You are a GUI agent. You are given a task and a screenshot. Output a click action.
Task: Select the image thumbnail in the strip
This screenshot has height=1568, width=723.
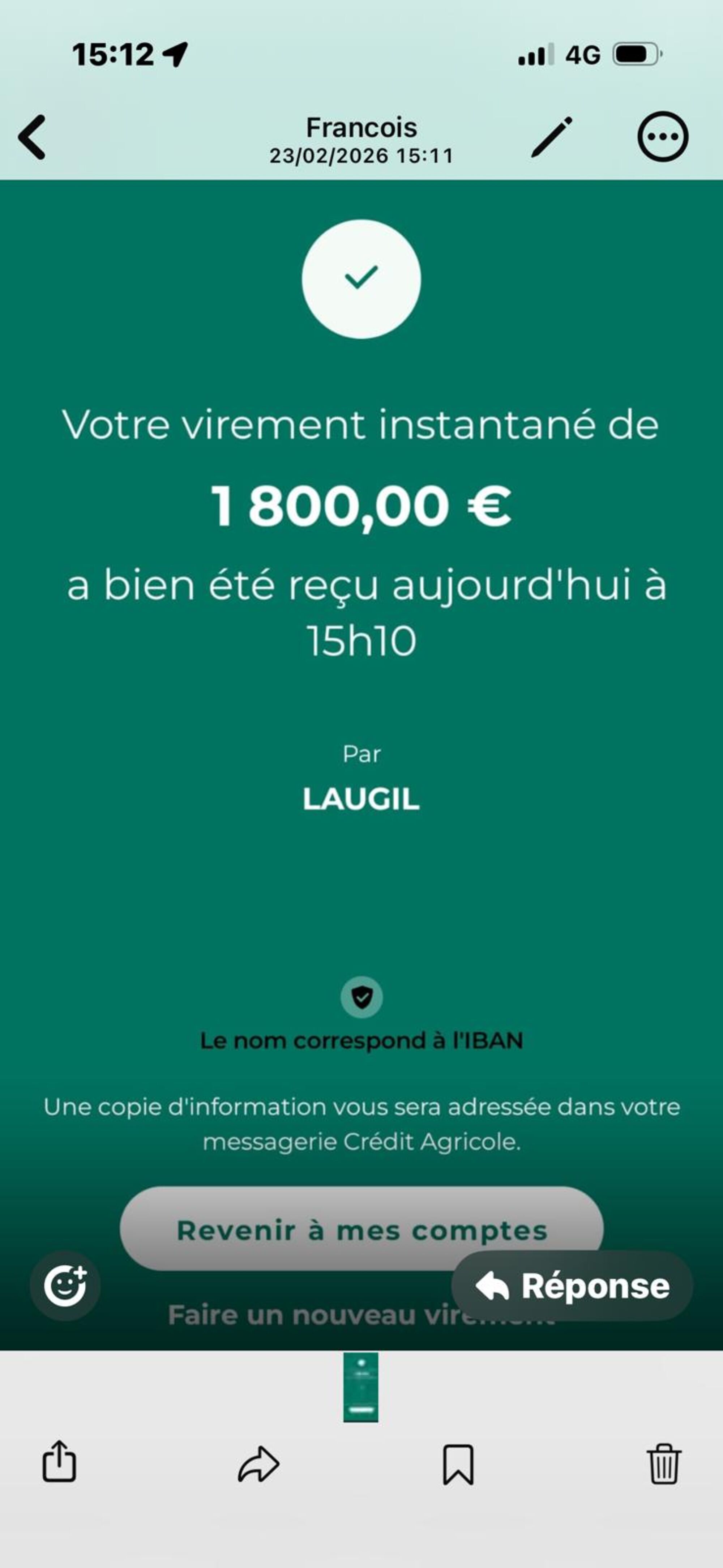pyautogui.click(x=361, y=1387)
